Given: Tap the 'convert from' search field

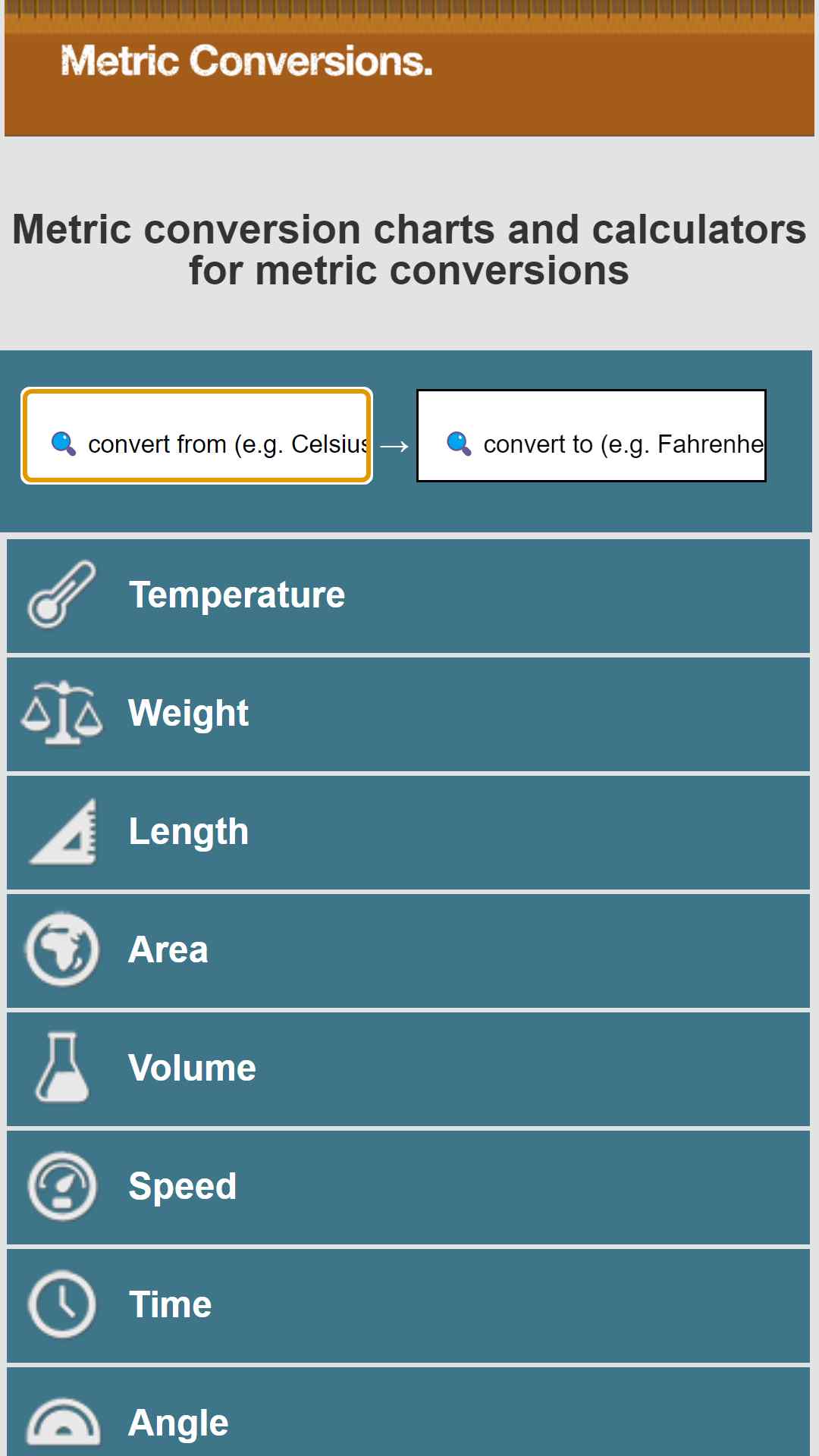Looking at the screenshot, I should [x=196, y=436].
